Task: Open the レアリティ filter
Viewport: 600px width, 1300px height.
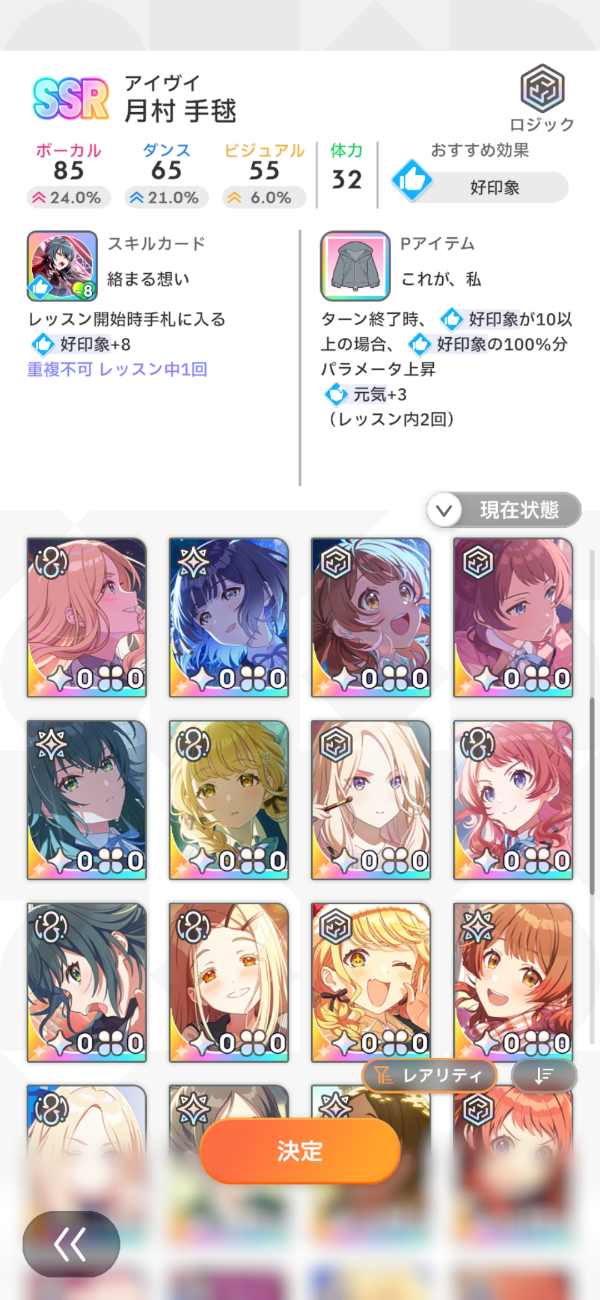Action: click(x=430, y=1076)
